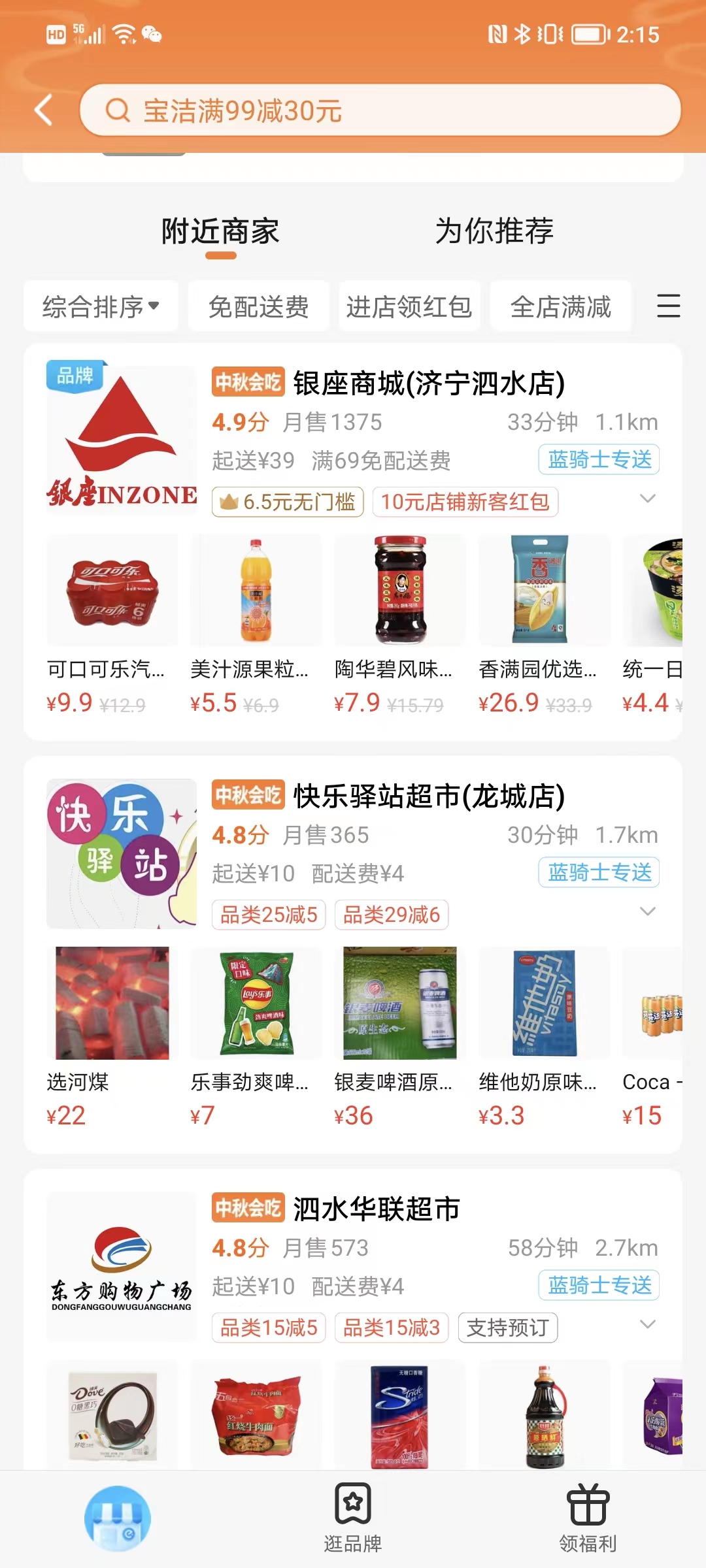Viewport: 706px width, 1568px height.
Task: Open the search box for 宝洁满99减30元
Action: 379,110
